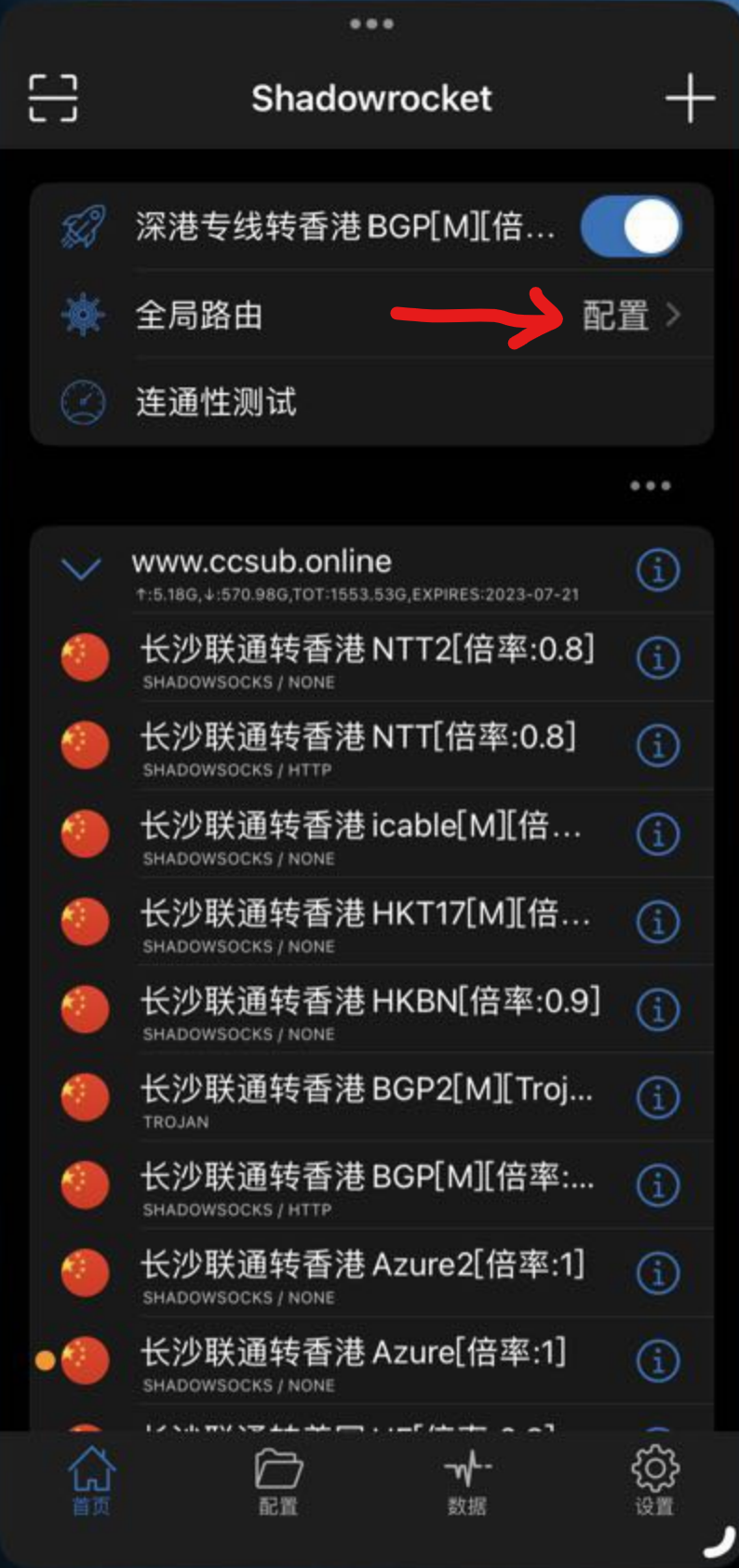Add a new server with the plus button

(x=691, y=98)
